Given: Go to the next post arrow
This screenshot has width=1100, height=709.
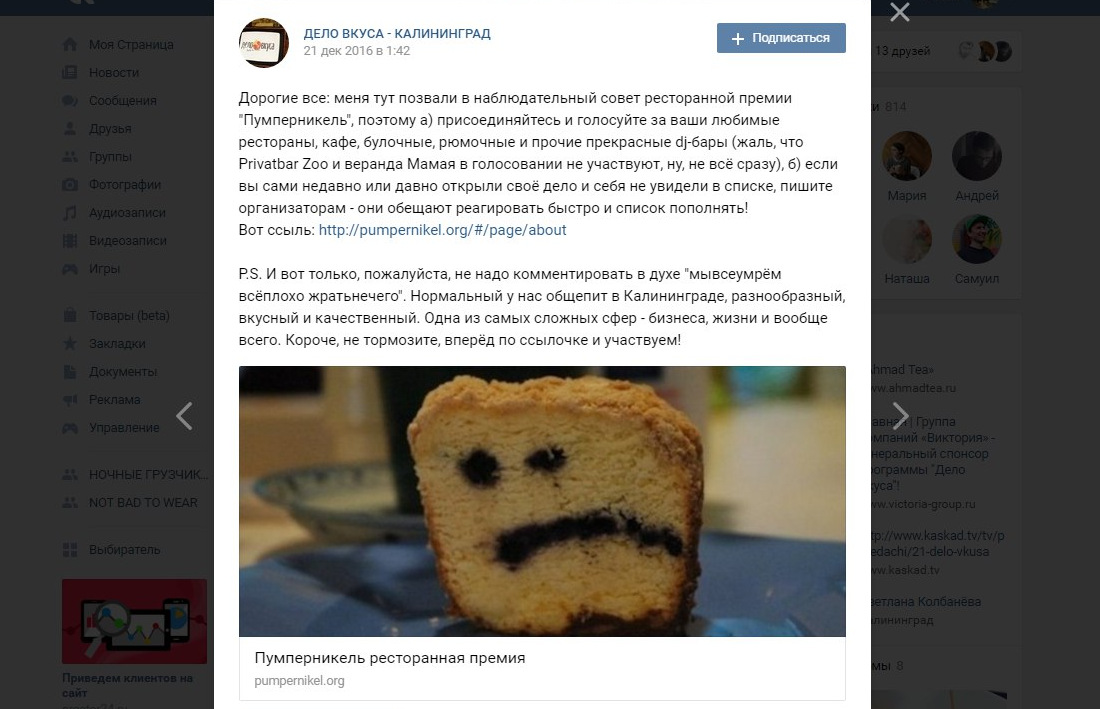Looking at the screenshot, I should [x=900, y=416].
